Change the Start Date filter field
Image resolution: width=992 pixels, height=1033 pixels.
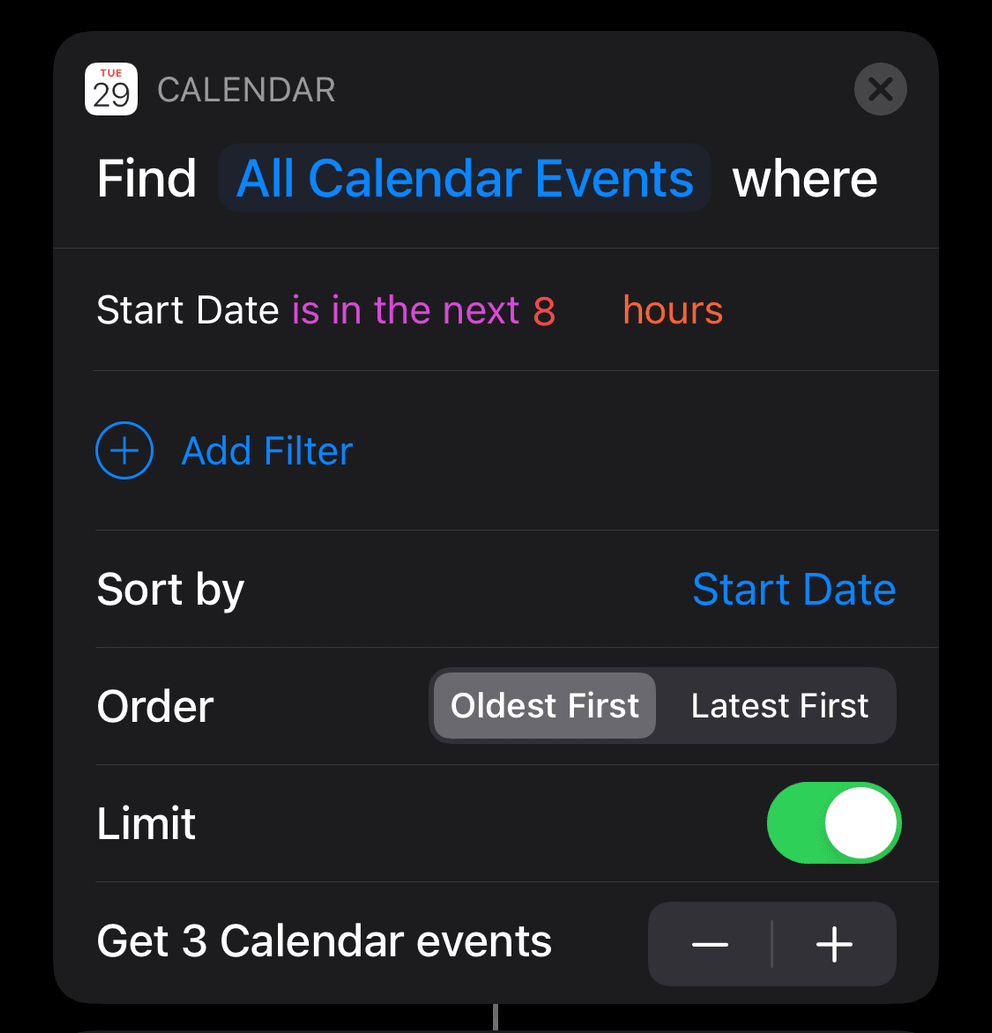pos(188,310)
